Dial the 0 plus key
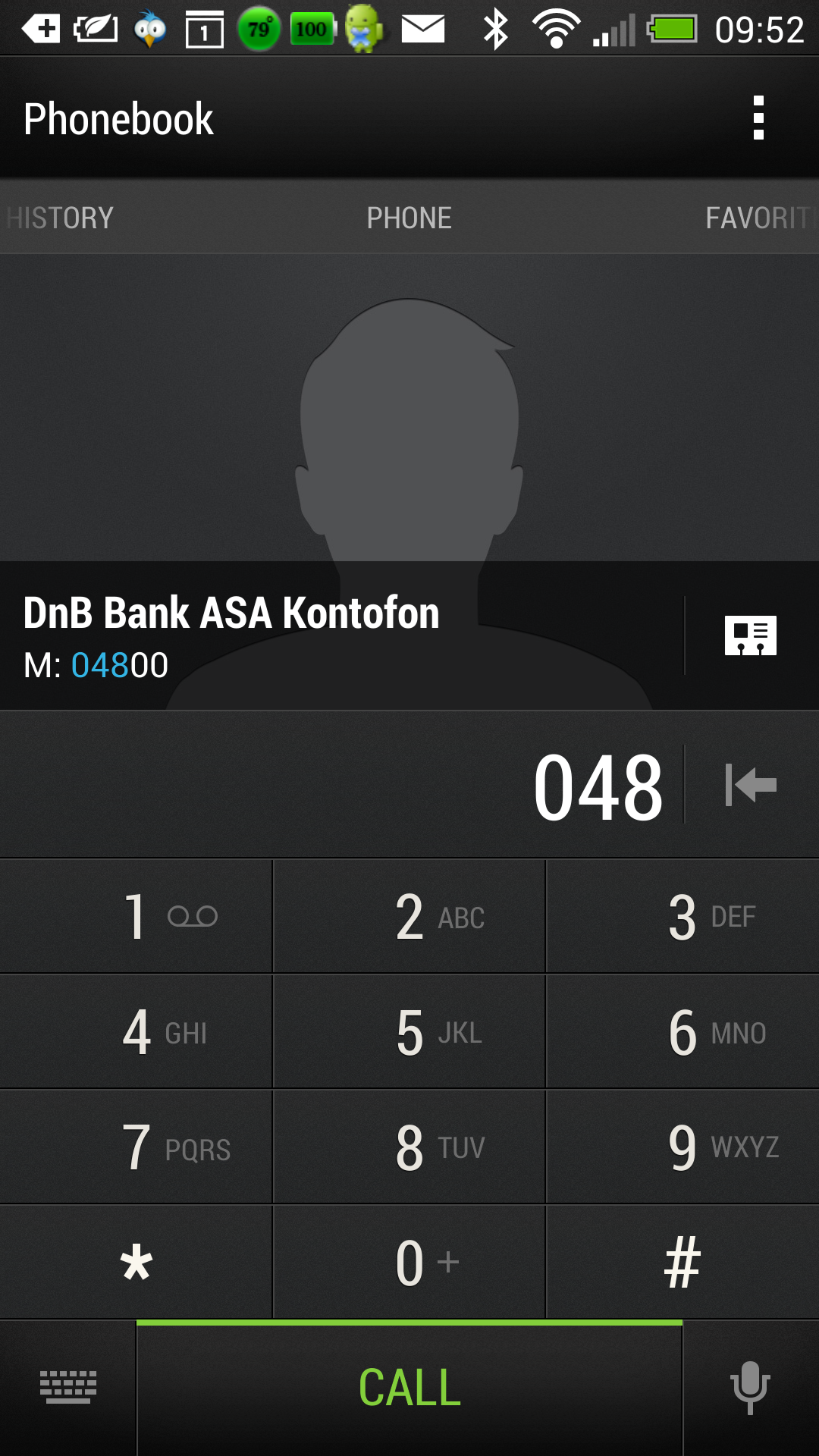 [409, 1263]
